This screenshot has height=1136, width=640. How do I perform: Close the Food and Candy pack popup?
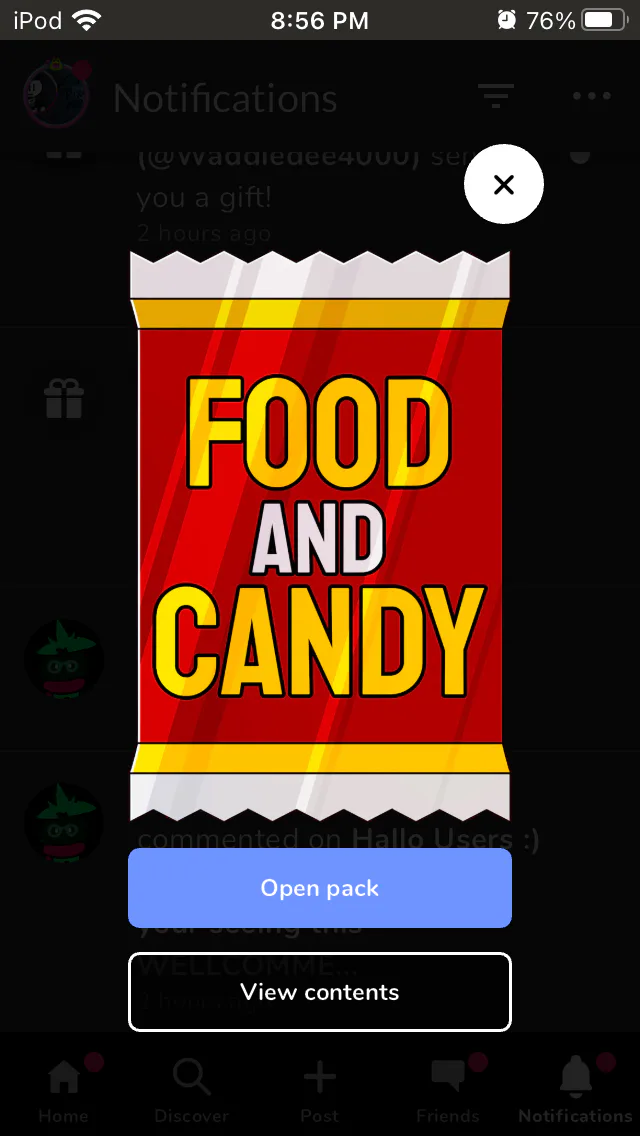click(x=503, y=185)
